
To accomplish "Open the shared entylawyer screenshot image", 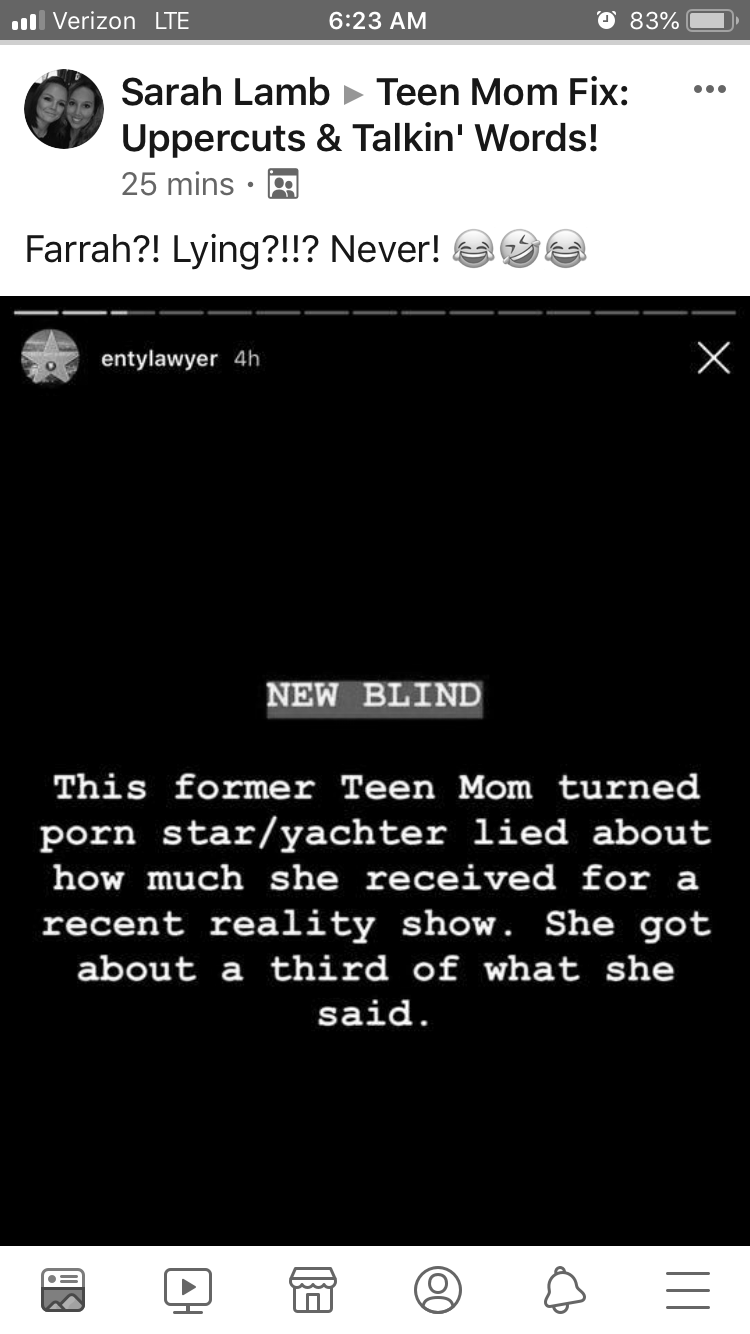I will click(375, 770).
